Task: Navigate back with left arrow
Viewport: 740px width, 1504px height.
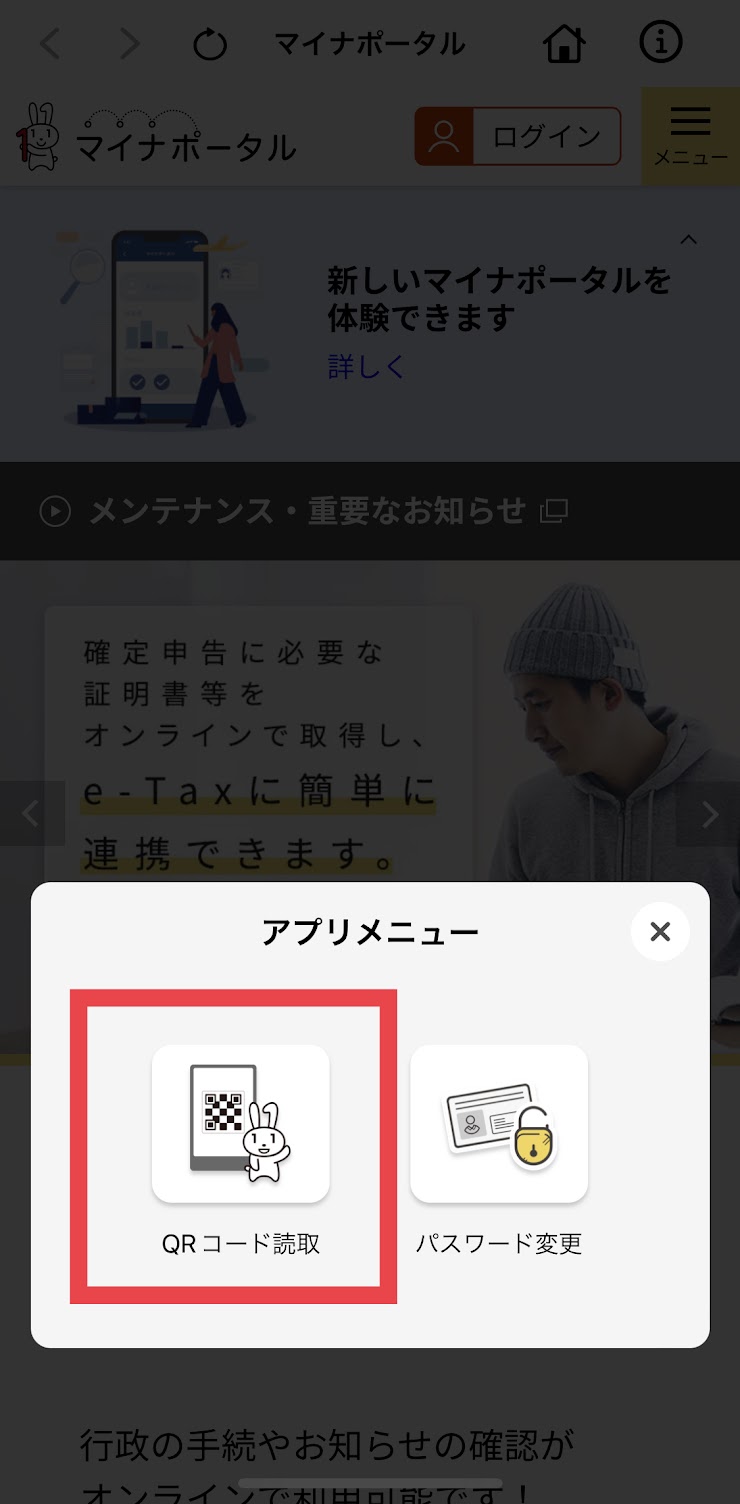Action: coord(50,44)
